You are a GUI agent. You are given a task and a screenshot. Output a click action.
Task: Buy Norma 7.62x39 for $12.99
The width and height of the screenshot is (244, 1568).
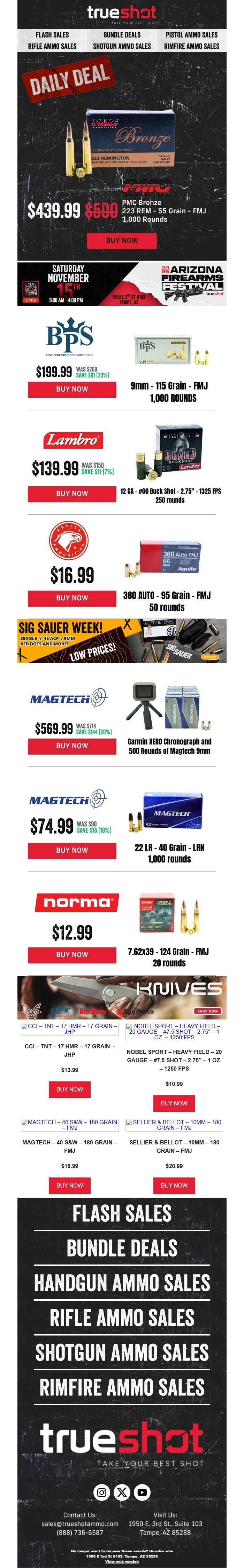point(72,954)
